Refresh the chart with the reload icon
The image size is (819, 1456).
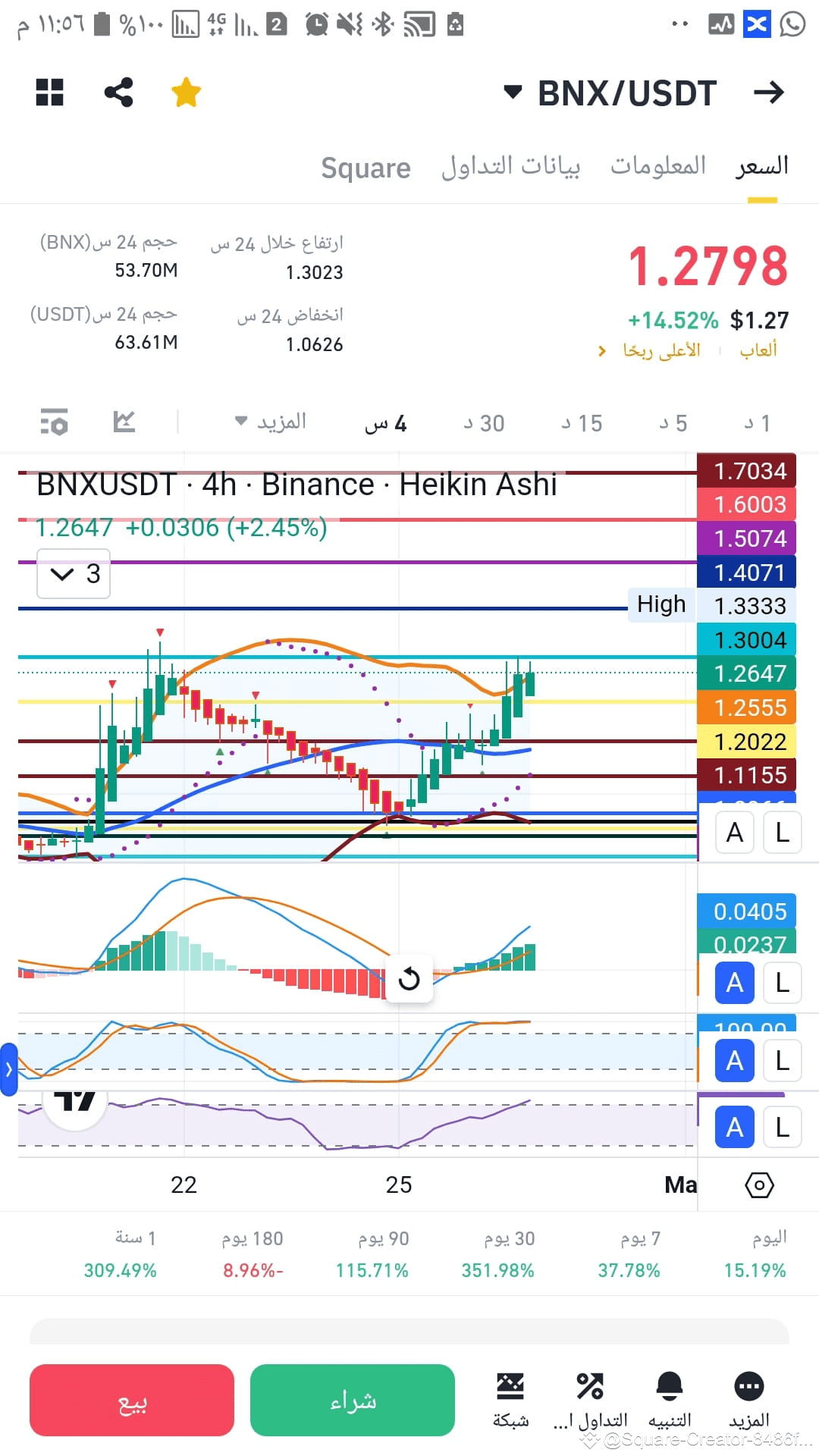tap(409, 979)
